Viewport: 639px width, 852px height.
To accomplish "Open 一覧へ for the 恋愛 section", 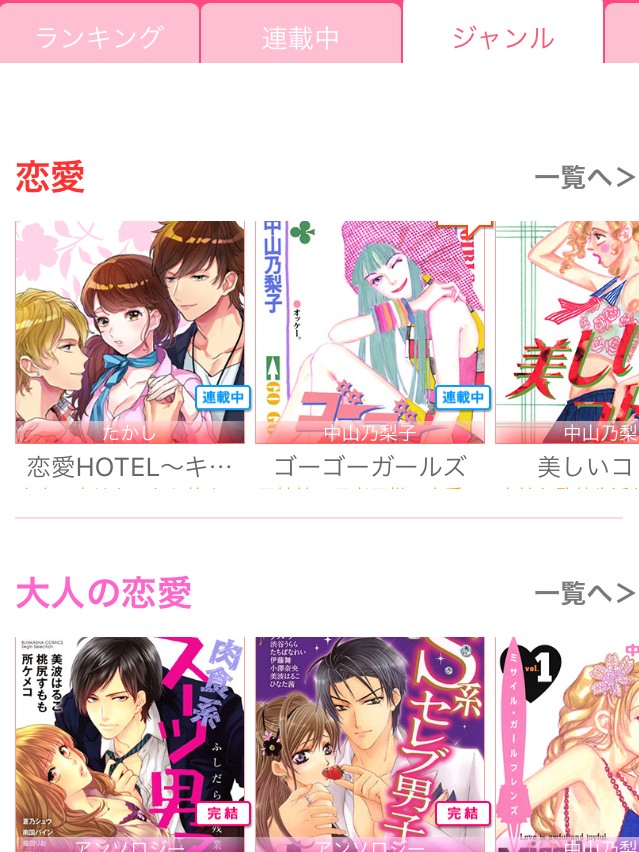I will tap(584, 179).
